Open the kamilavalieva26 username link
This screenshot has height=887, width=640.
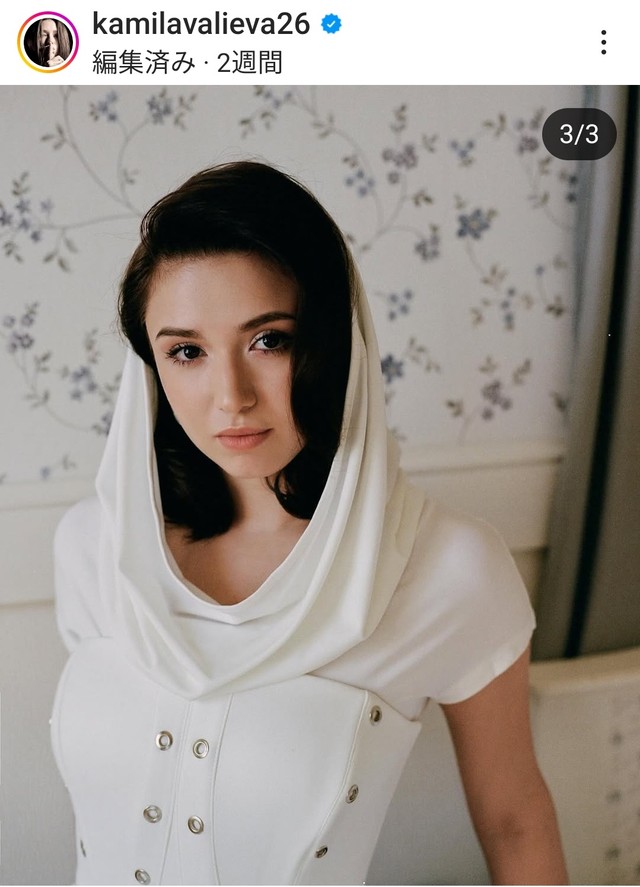(200, 24)
